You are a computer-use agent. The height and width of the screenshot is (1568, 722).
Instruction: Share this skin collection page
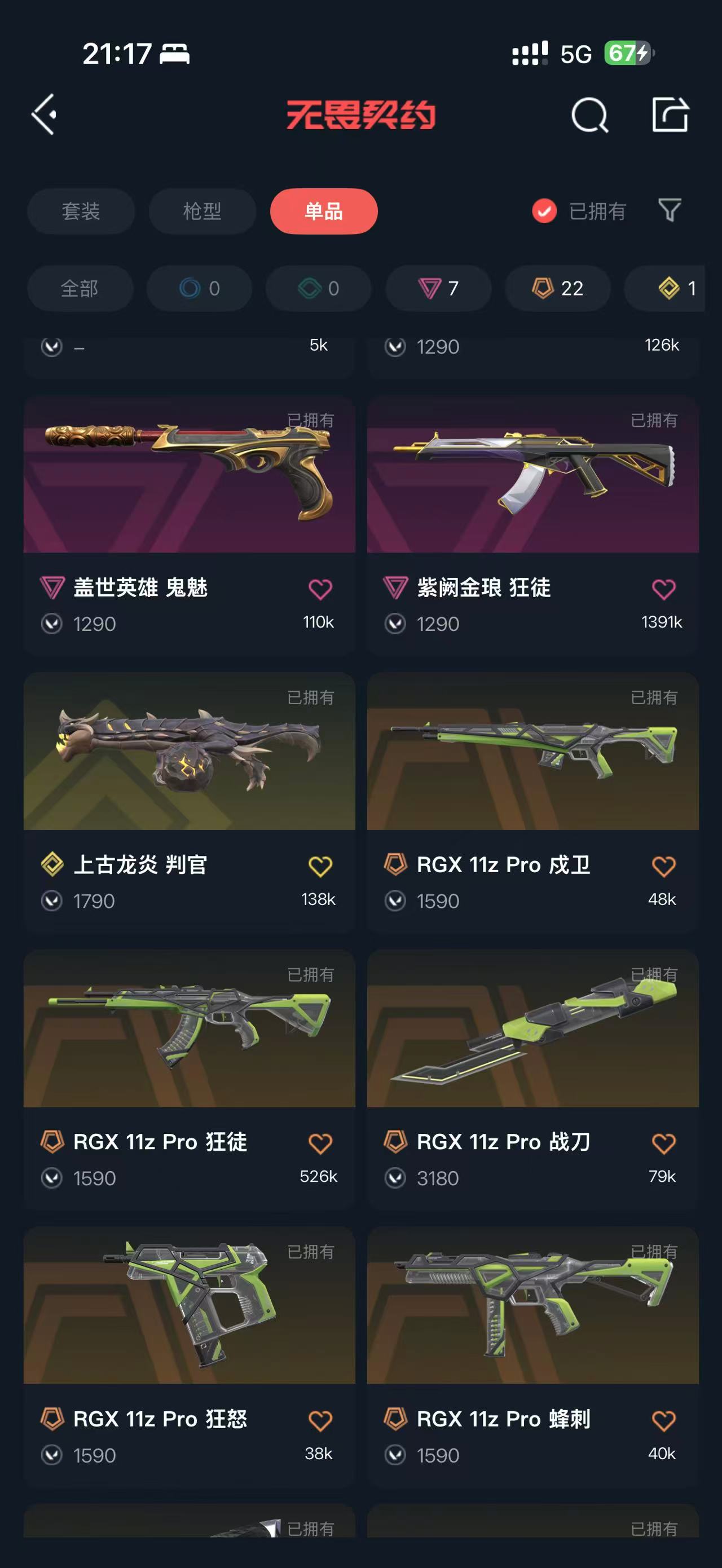670,114
